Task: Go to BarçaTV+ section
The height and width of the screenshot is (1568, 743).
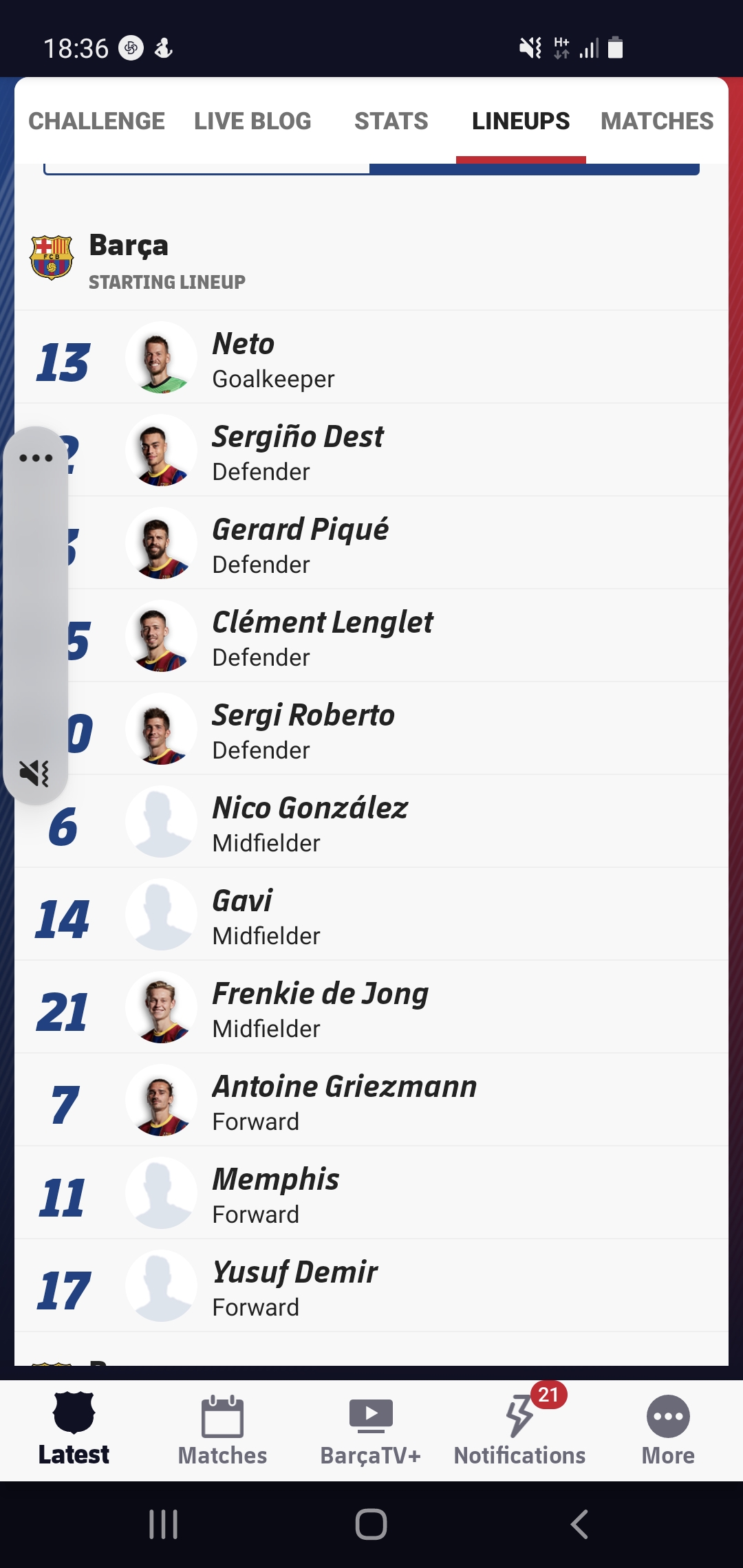Action: [x=371, y=1430]
